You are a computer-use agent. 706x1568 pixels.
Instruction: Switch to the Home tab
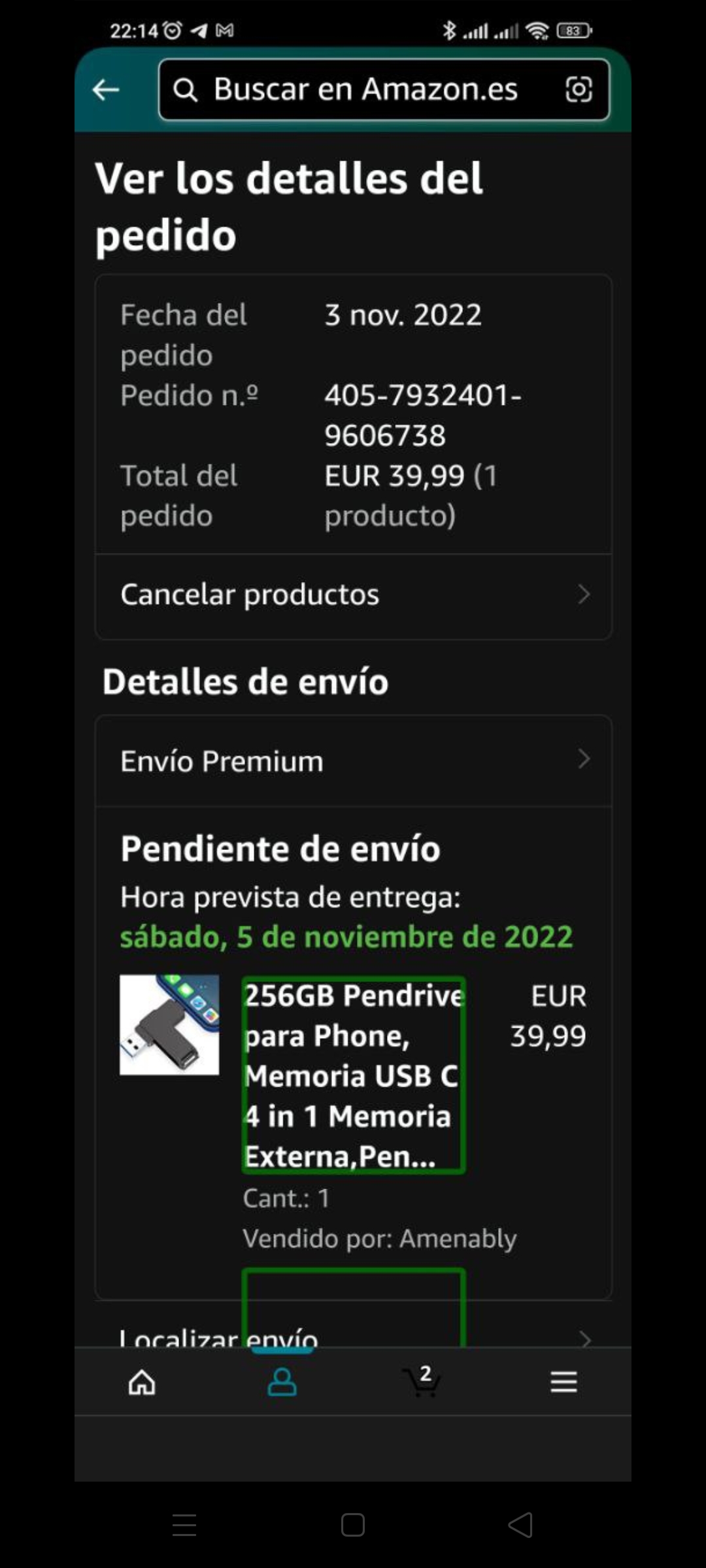click(142, 1382)
